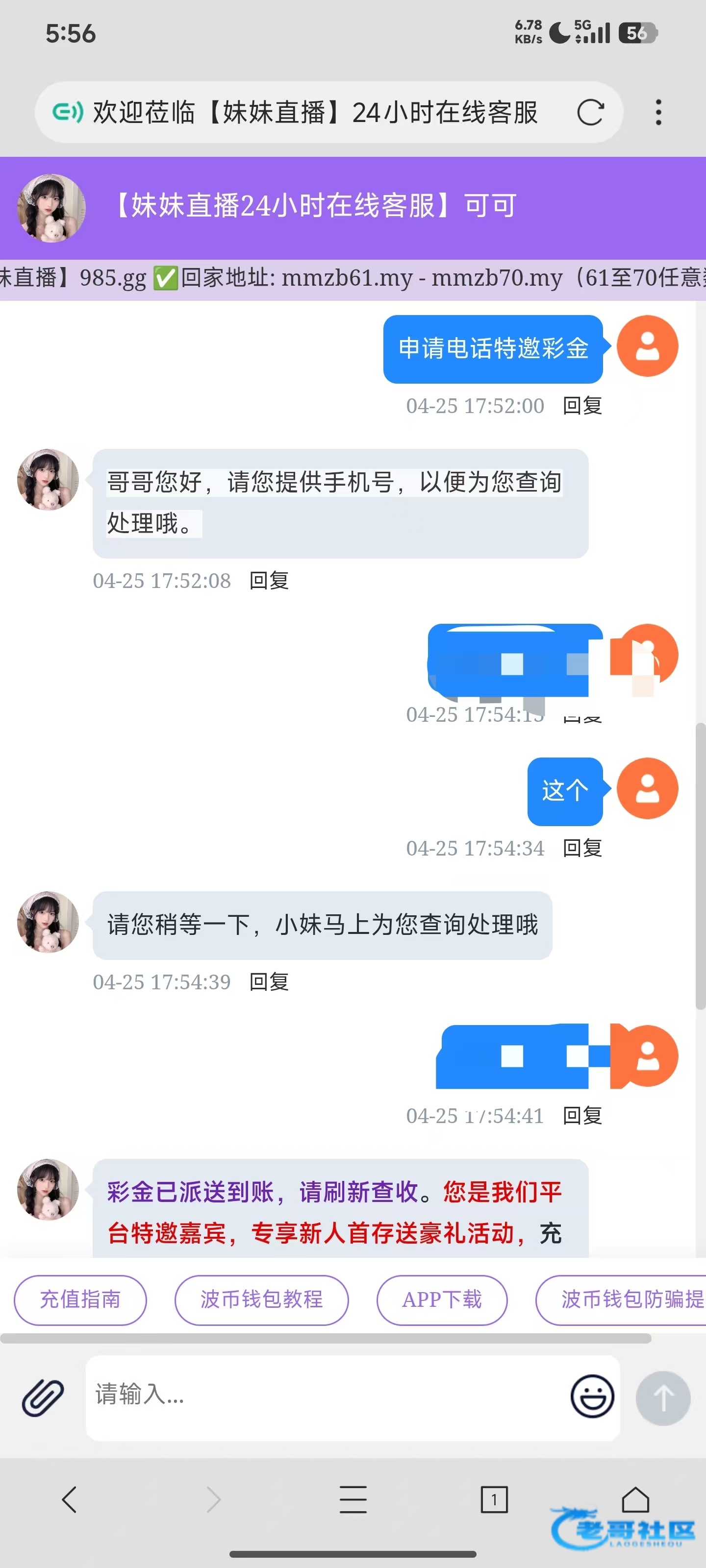706x1568 pixels.
Task: Tap 回复 under the 17:52:00 message
Action: 582,405
